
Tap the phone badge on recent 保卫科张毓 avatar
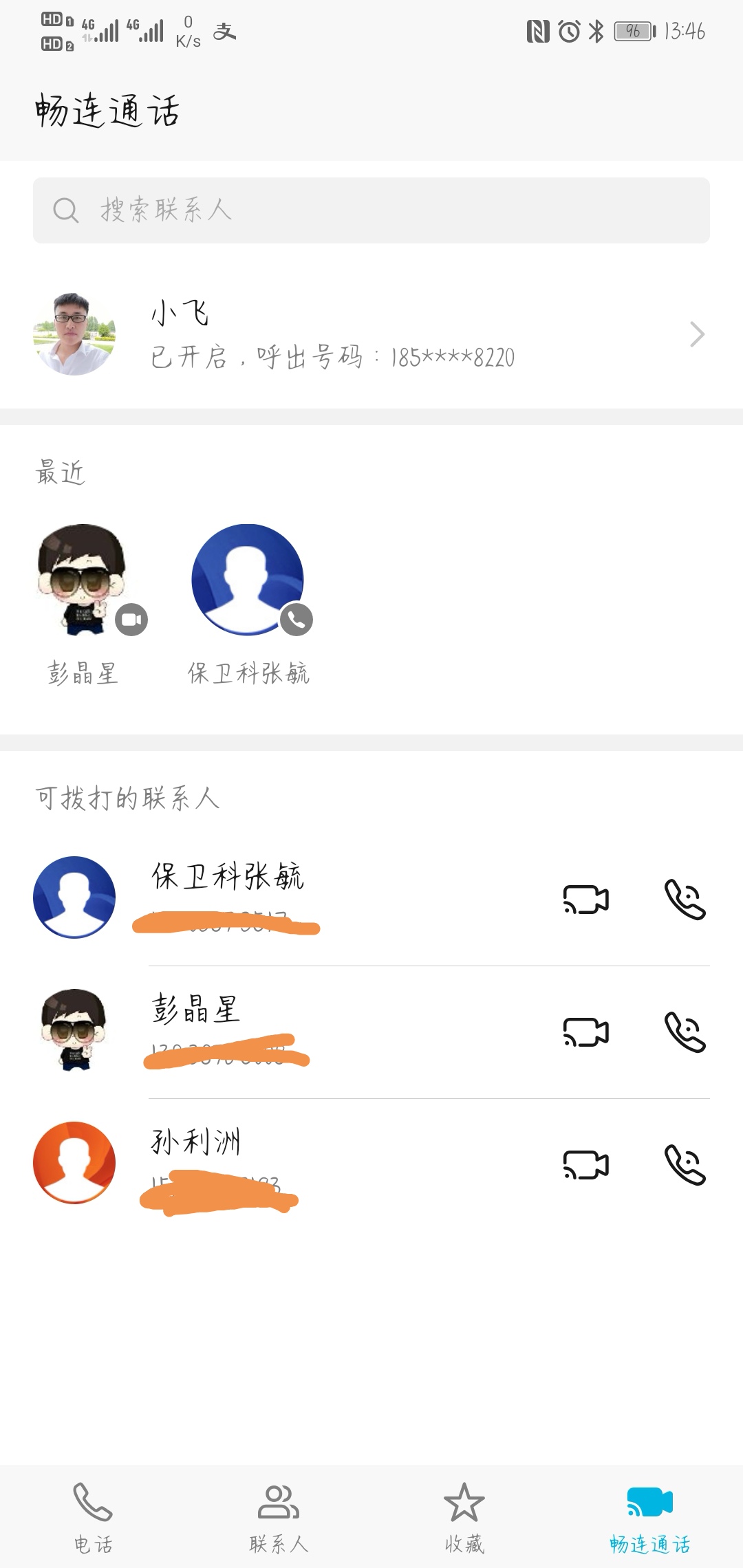pyautogui.click(x=297, y=620)
